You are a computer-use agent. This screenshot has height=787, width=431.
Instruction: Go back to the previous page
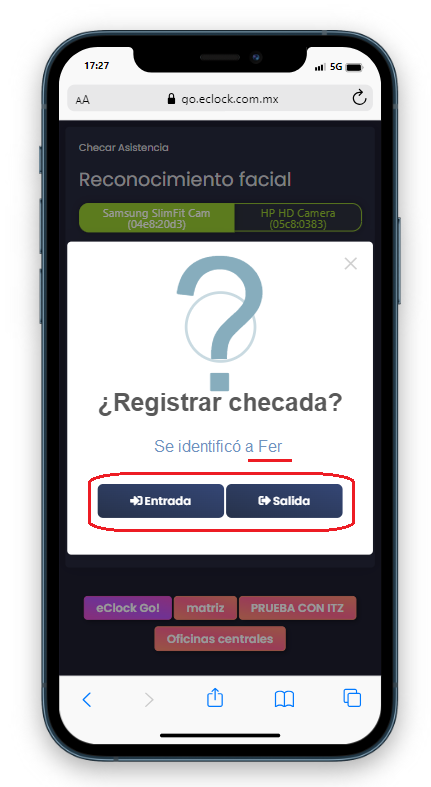pyautogui.click(x=87, y=699)
